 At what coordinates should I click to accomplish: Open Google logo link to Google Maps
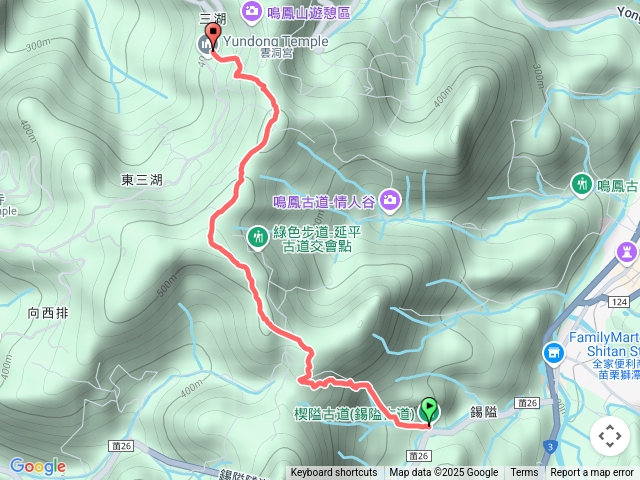click(37, 466)
